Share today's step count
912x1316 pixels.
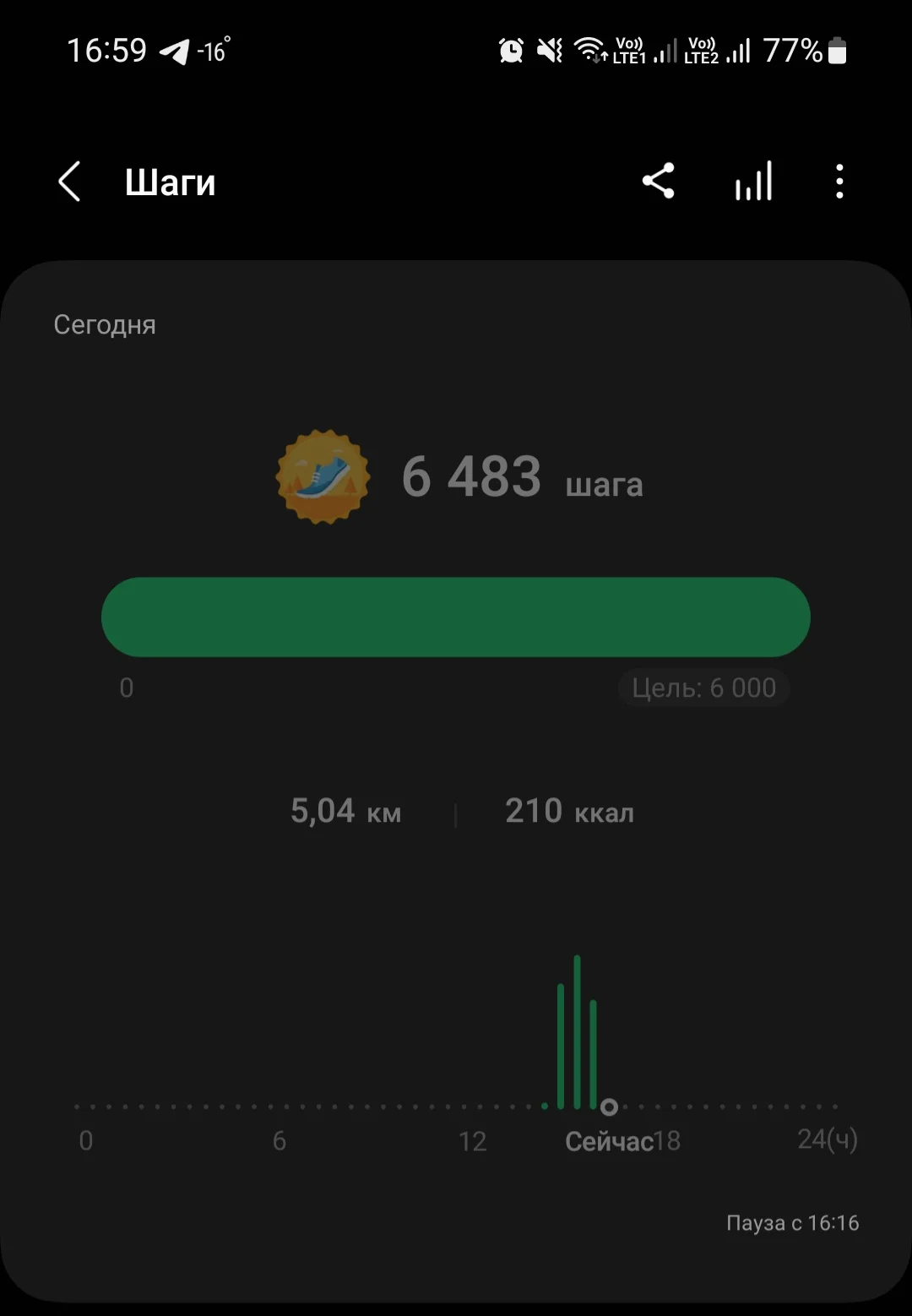click(659, 181)
